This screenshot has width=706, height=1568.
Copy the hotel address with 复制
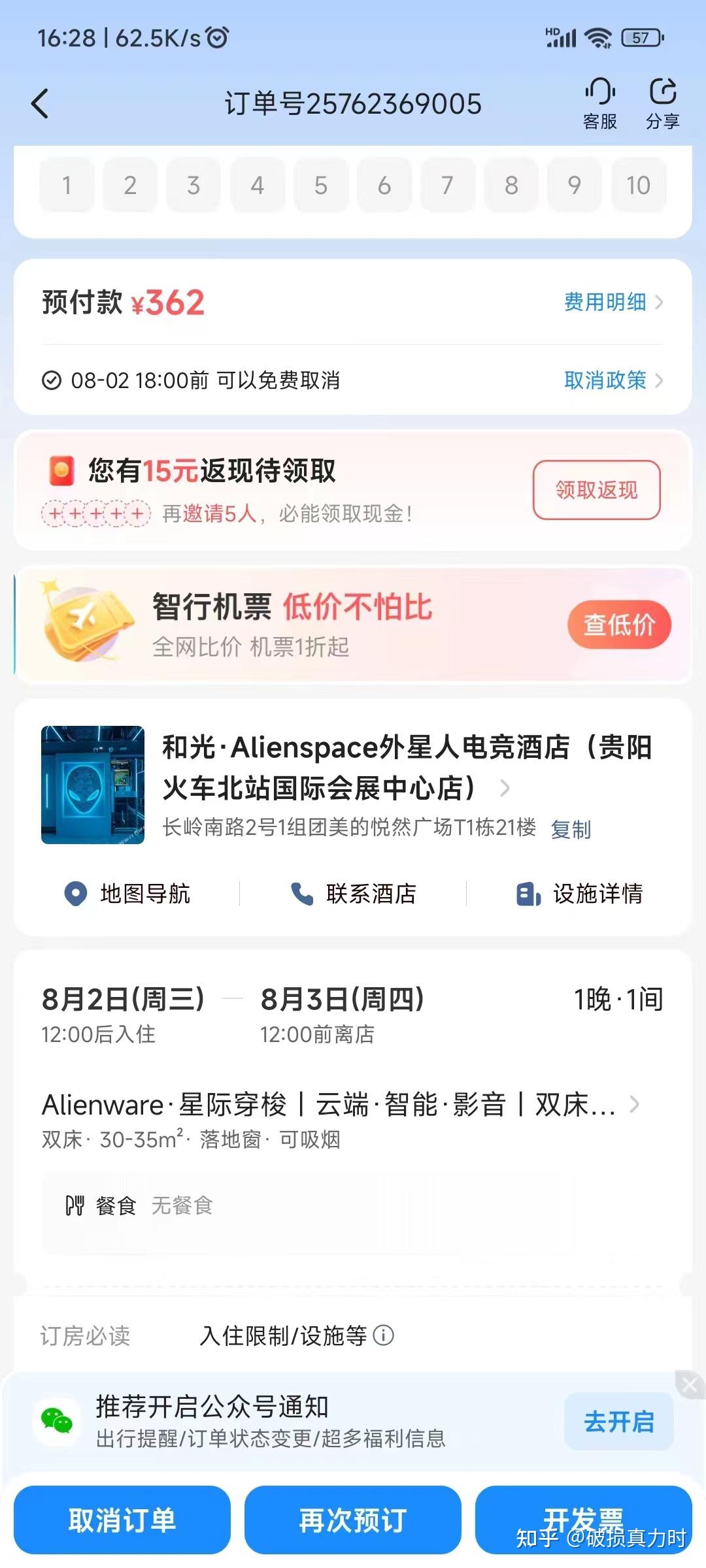(571, 829)
